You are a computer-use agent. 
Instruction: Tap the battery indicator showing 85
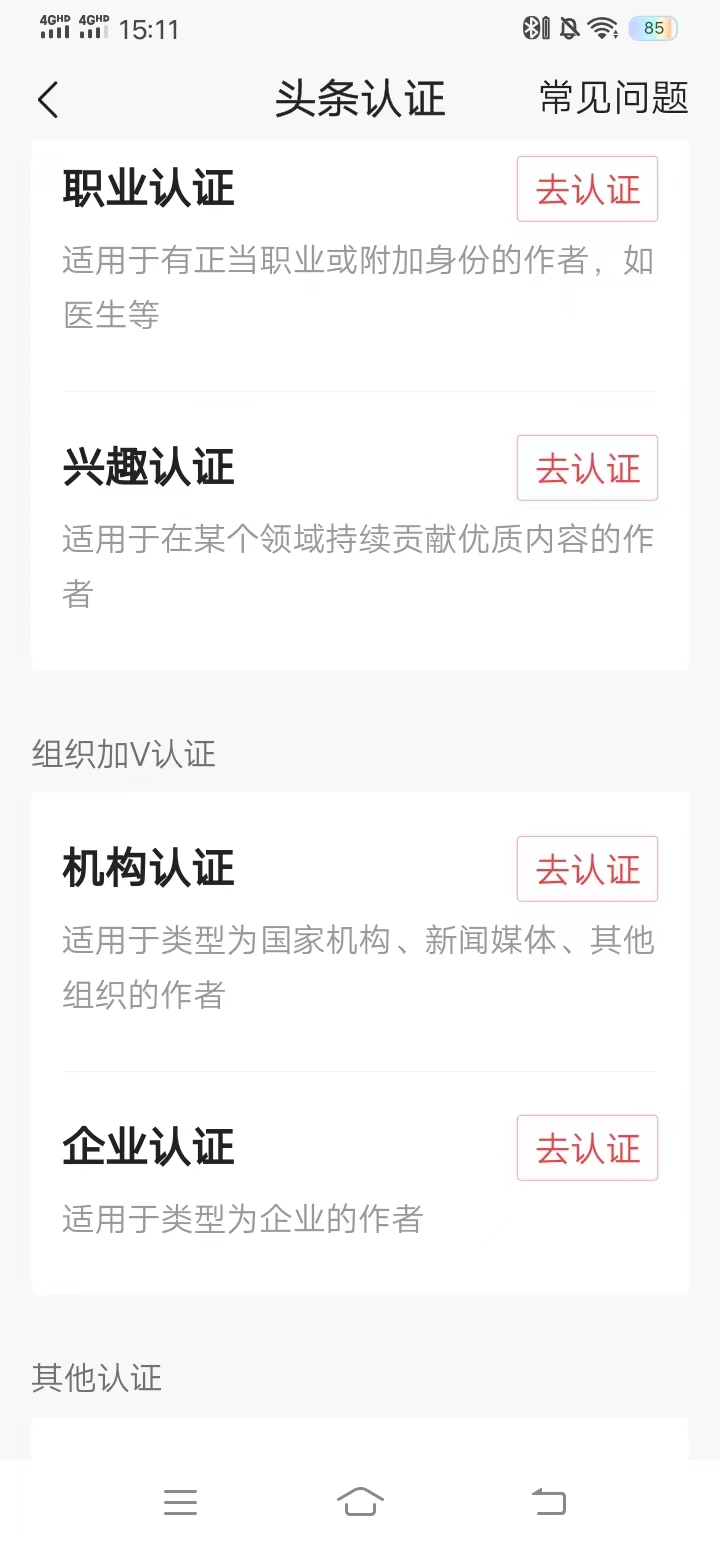652,28
